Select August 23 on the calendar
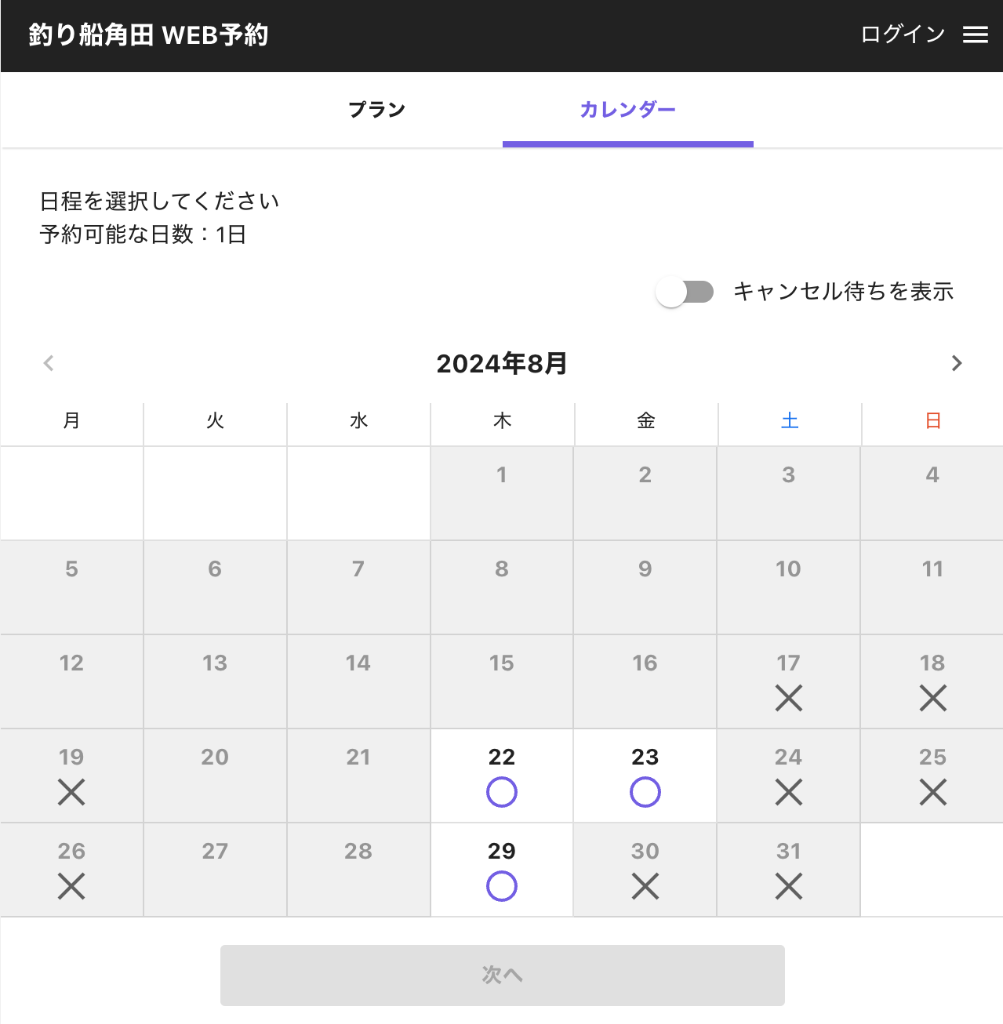Screen dimensions: 1003x1024 pos(645,776)
